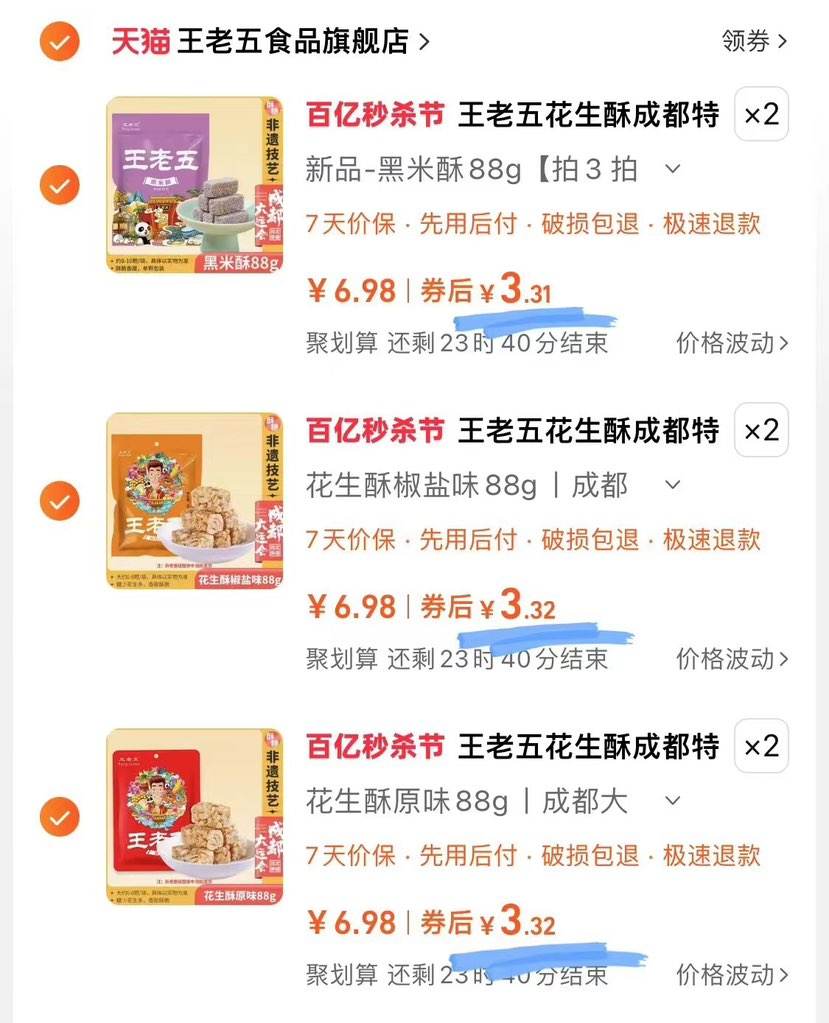Viewport: 829px width, 1023px height.
Task: Uncheck the 花生酥椒盐味 item checkbox
Action: click(60, 500)
